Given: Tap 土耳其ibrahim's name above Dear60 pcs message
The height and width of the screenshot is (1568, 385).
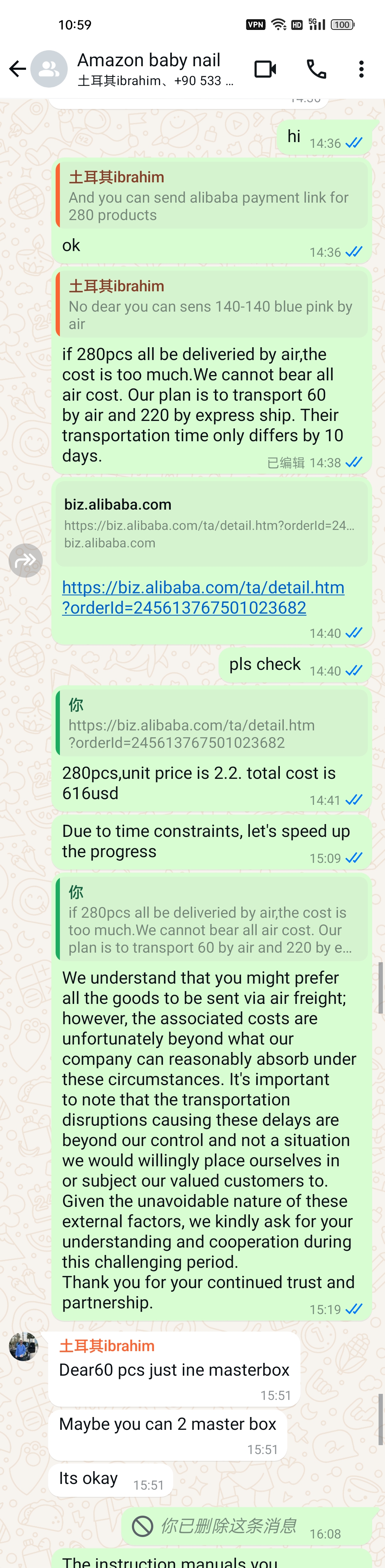Looking at the screenshot, I should pos(107,1346).
